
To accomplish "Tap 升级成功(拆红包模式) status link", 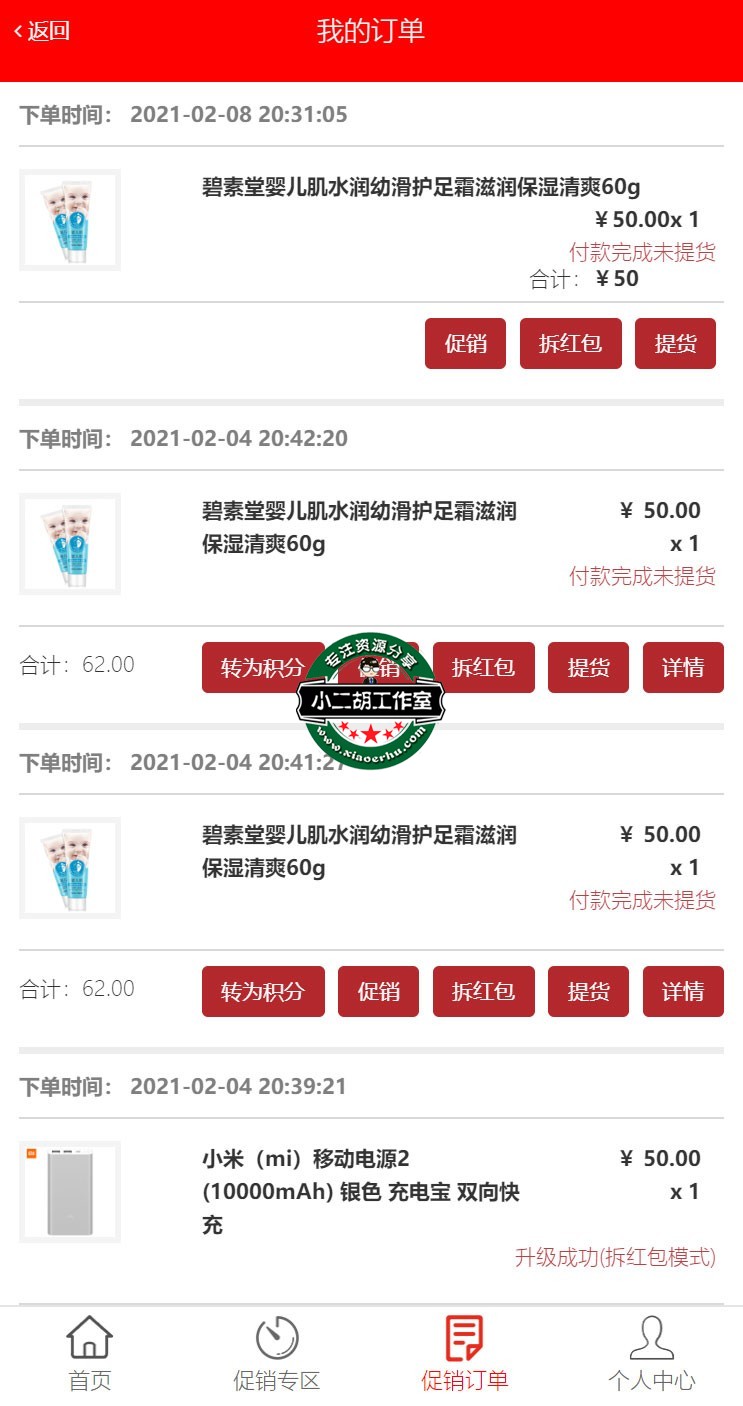I will click(x=615, y=1258).
